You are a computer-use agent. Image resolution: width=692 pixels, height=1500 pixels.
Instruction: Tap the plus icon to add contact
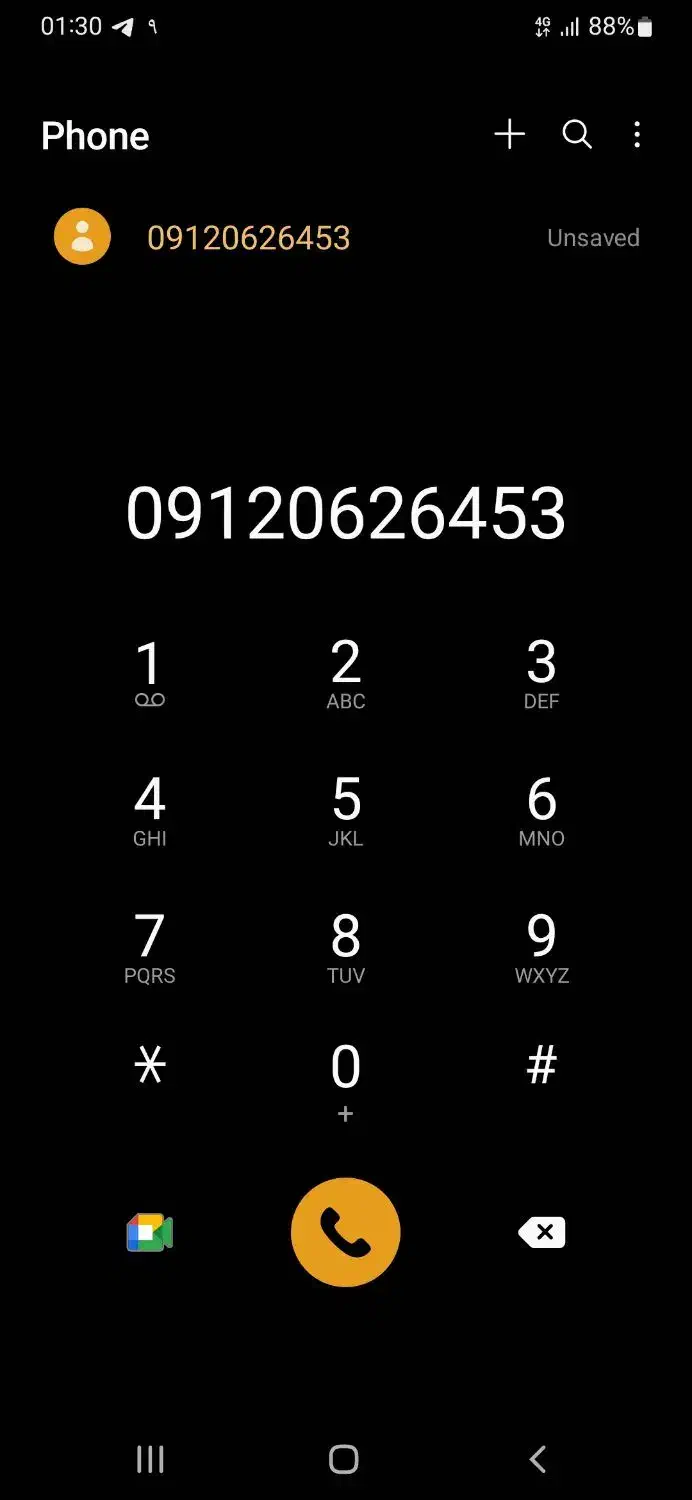[509, 135]
